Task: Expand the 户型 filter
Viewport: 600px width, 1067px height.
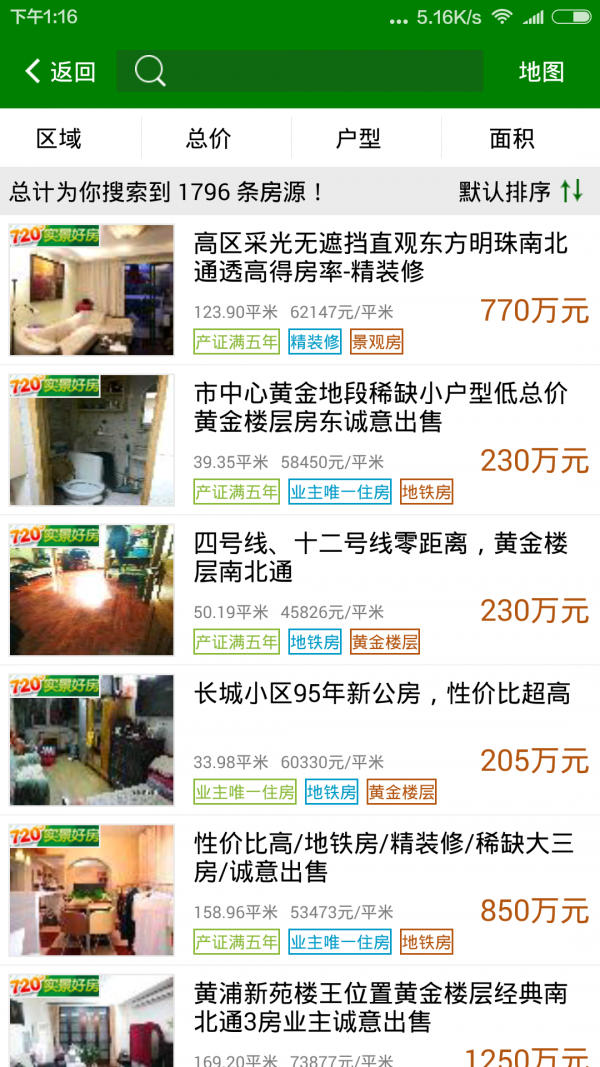Action: point(358,139)
